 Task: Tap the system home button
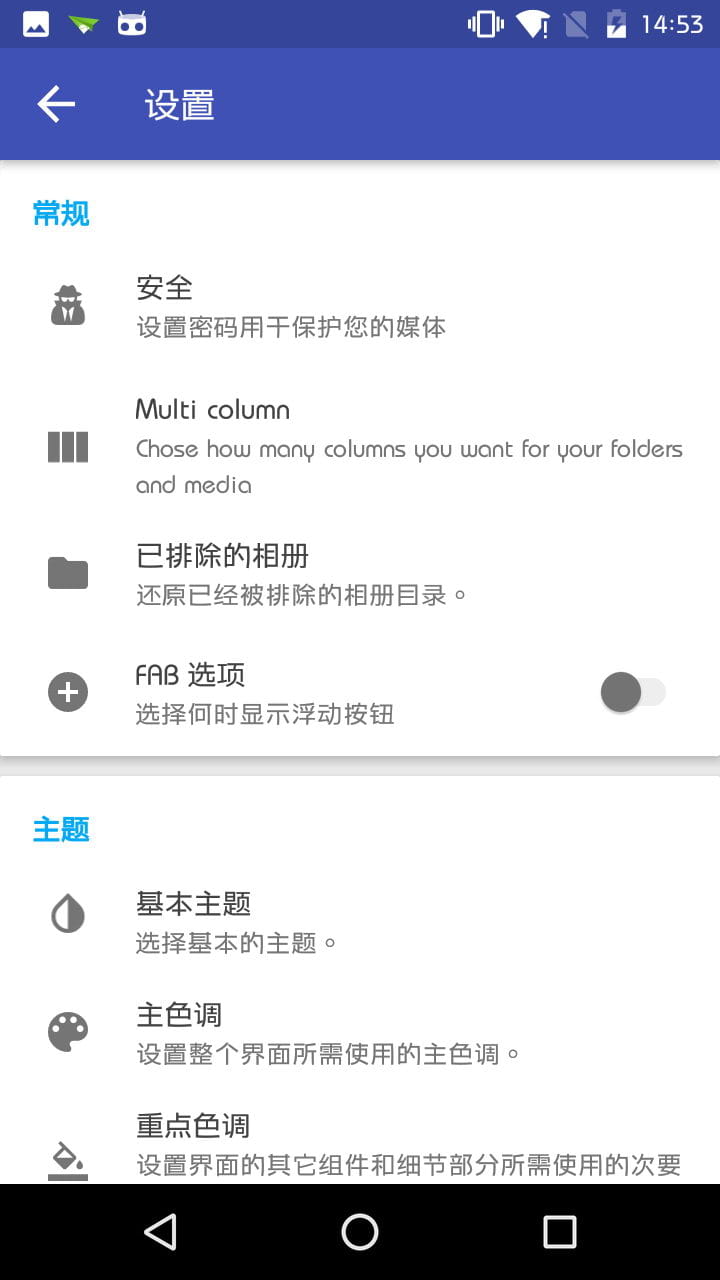[x=360, y=1232]
